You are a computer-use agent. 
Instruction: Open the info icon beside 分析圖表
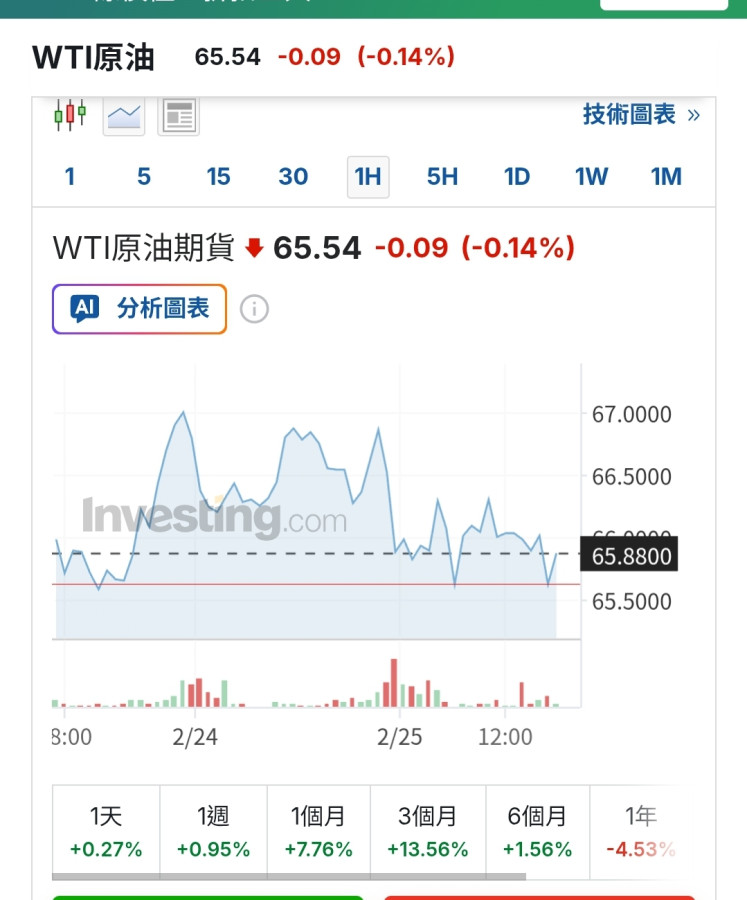click(x=254, y=309)
